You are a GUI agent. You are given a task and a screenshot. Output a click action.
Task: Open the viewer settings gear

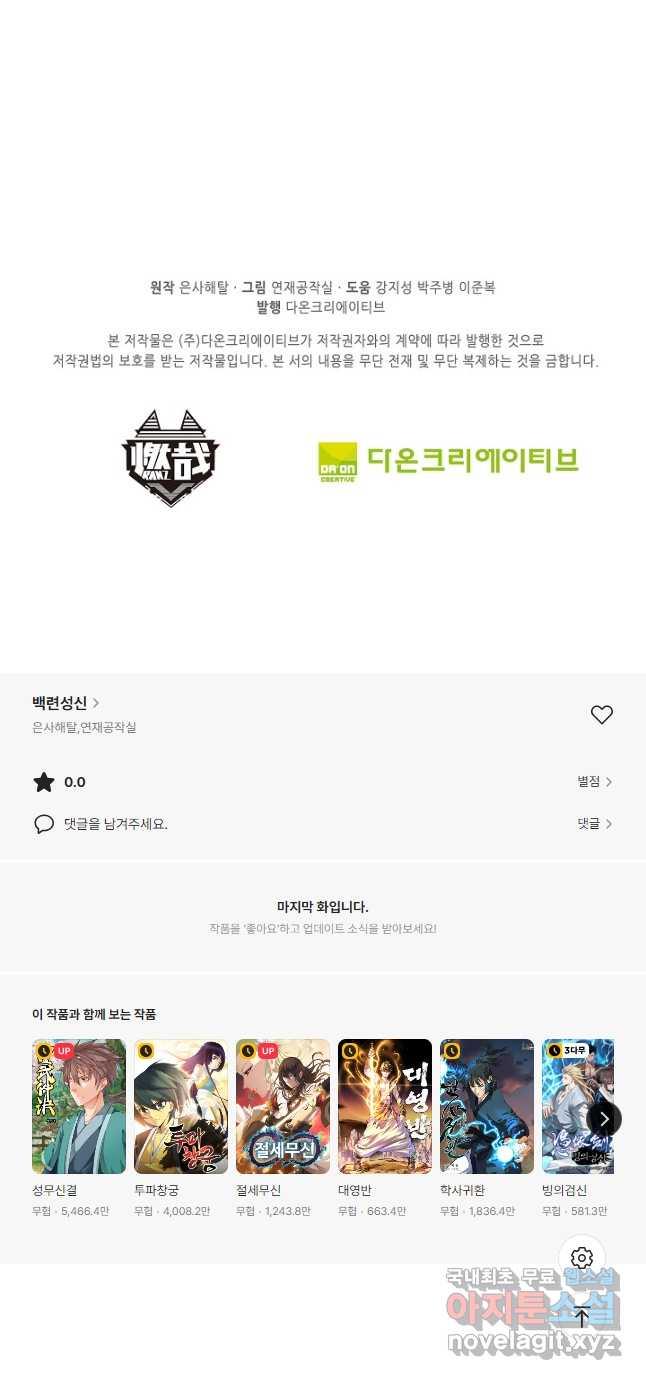pos(582,1258)
